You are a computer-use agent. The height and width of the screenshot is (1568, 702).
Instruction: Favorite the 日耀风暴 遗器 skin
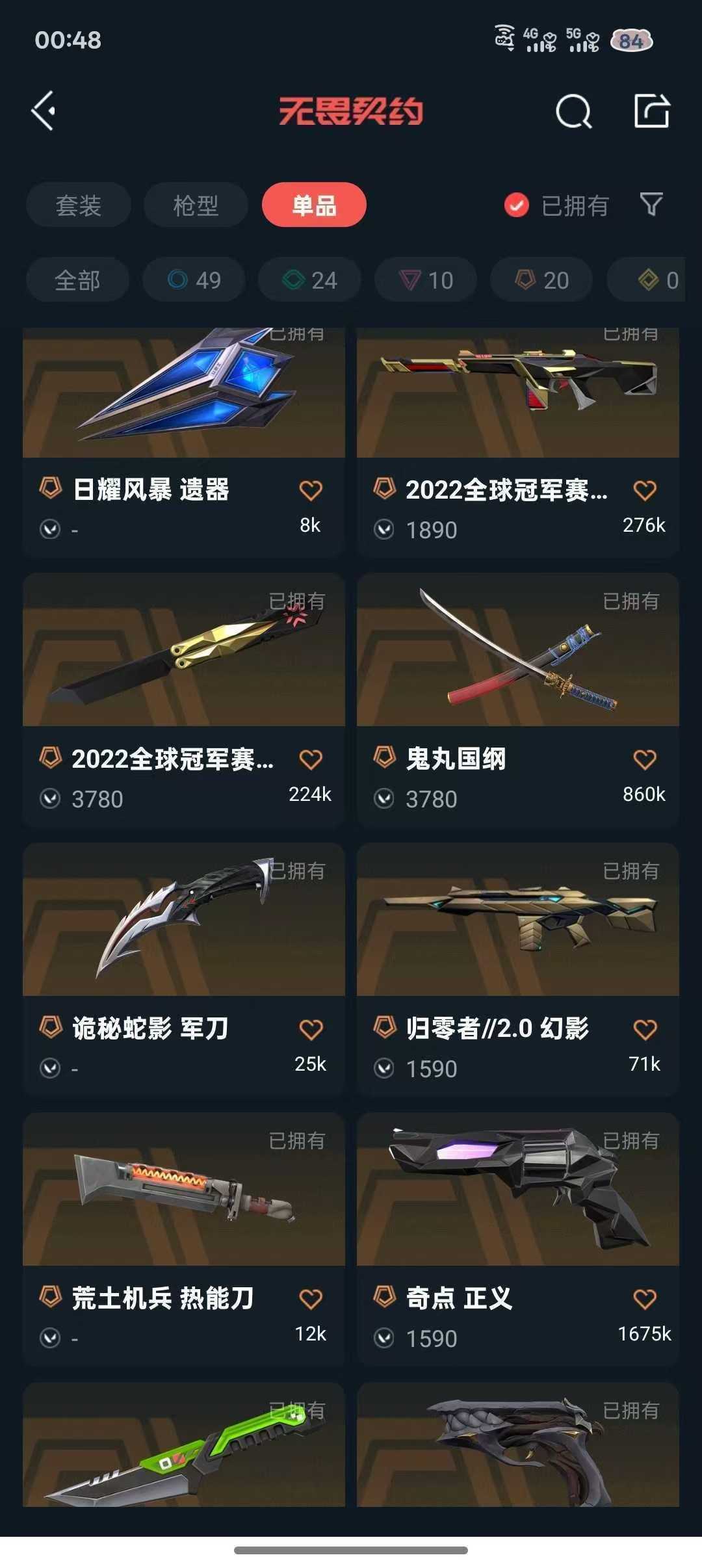pos(311,490)
